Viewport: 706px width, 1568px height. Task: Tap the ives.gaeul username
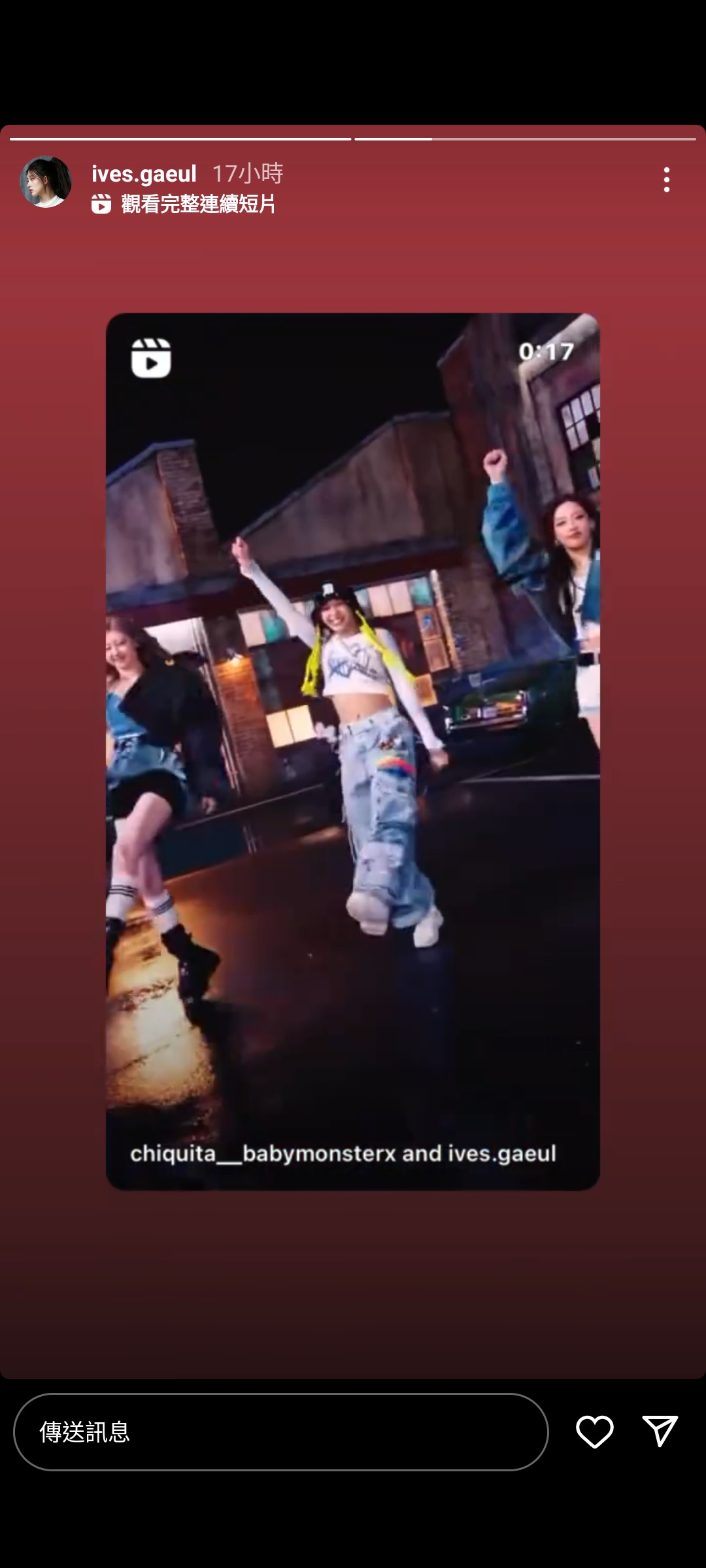pyautogui.click(x=144, y=174)
